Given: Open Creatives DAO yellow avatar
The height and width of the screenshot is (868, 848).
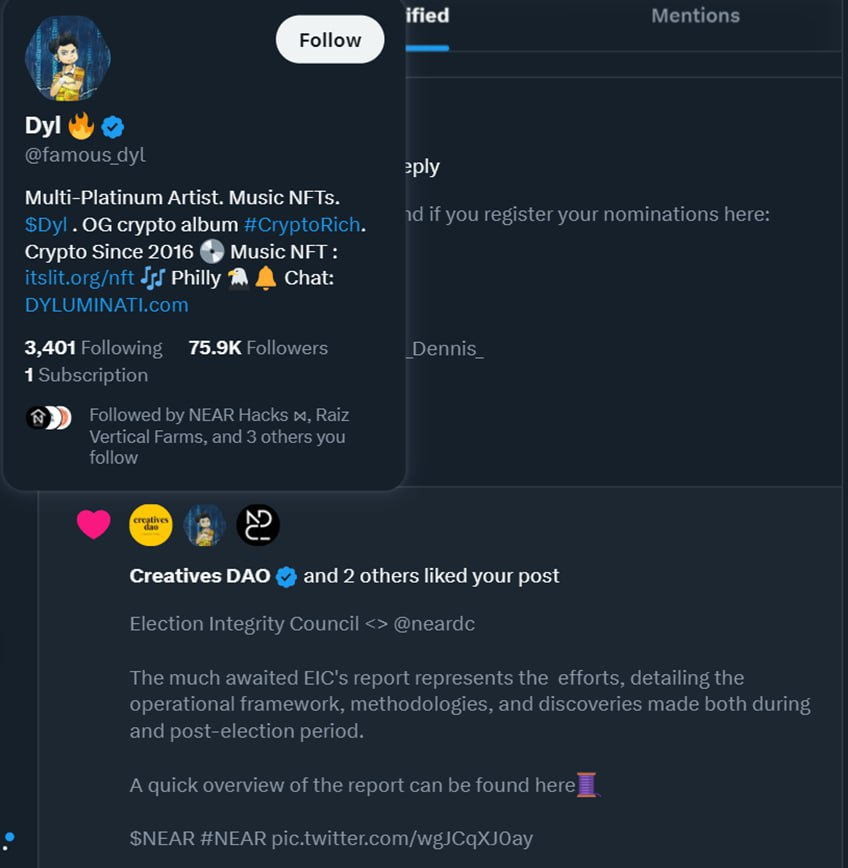Looking at the screenshot, I should point(151,525).
